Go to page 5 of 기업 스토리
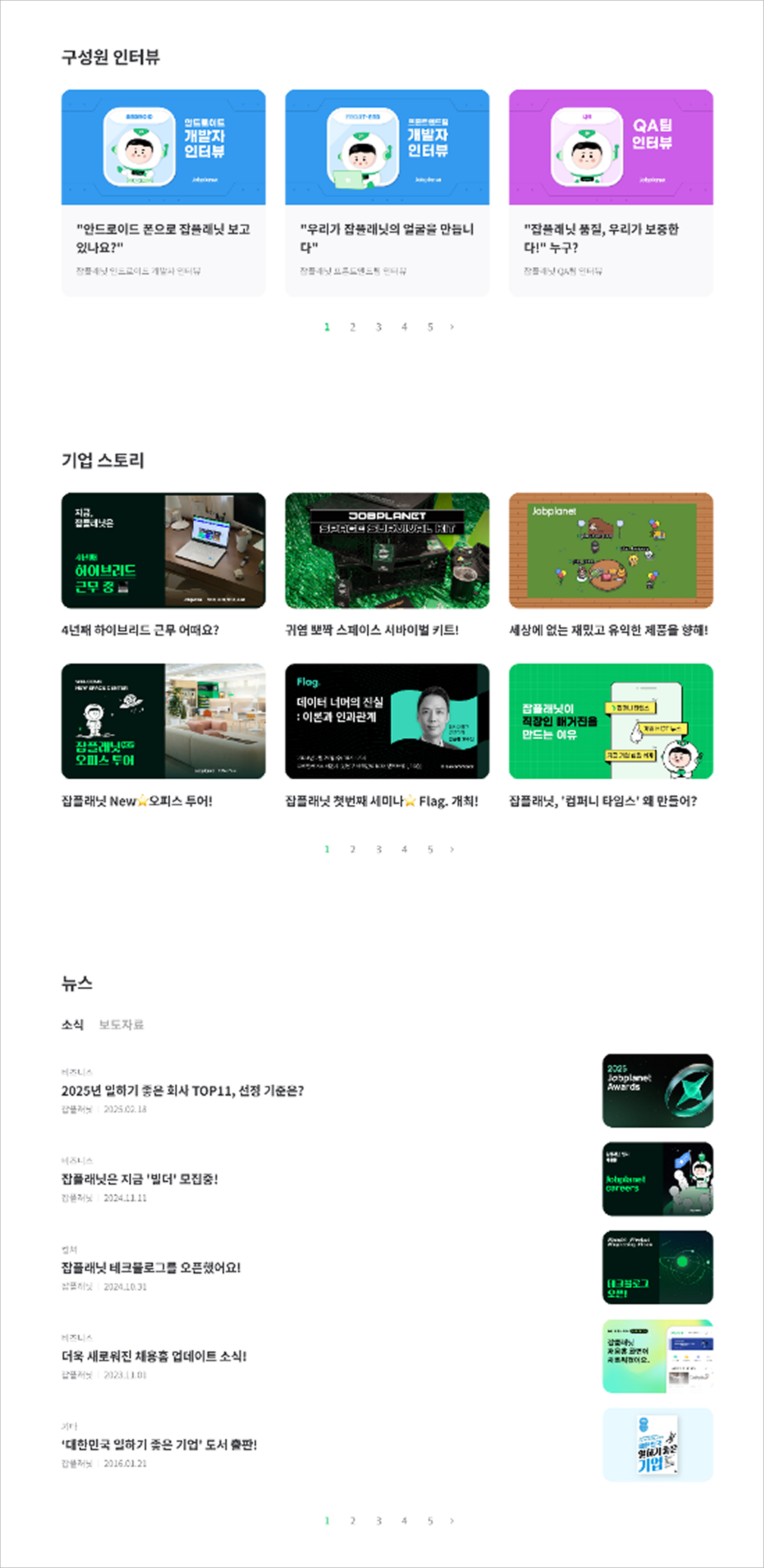Screen dimensions: 764x1568 (430, 850)
